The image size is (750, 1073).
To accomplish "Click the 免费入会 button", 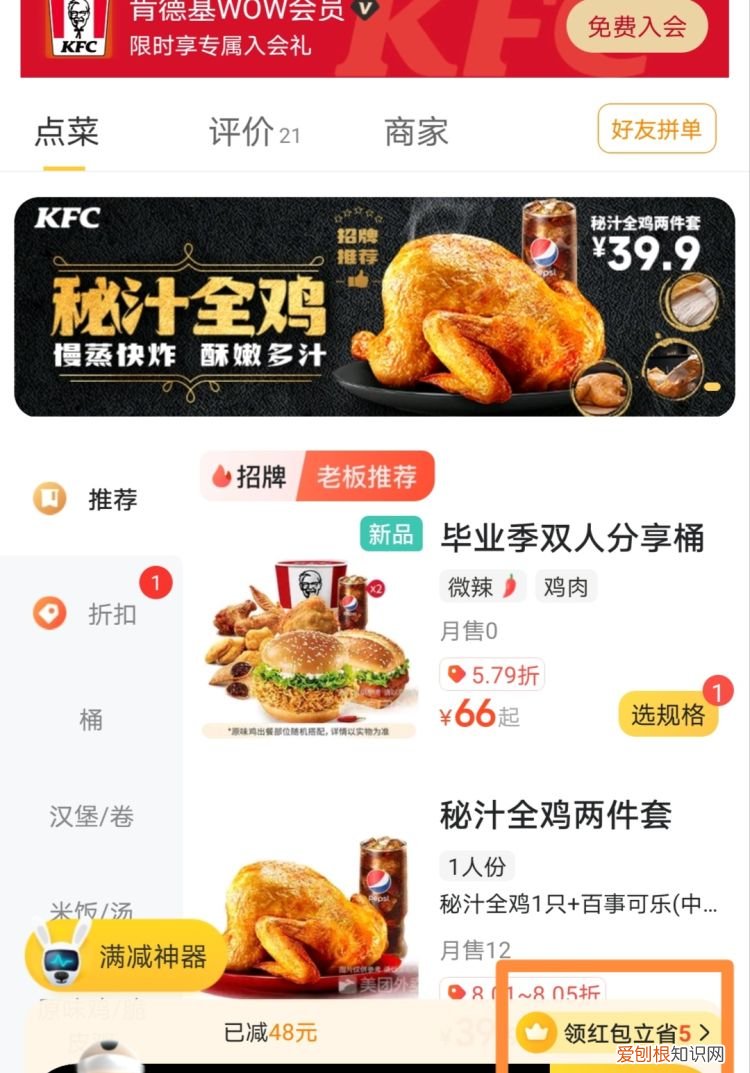I will [x=635, y=28].
